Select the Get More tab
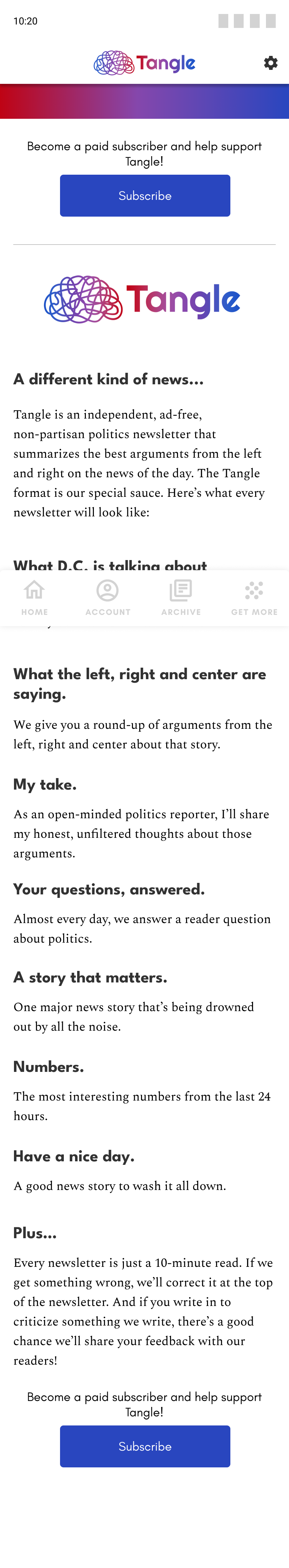This screenshot has height=1568, width=289. click(254, 597)
